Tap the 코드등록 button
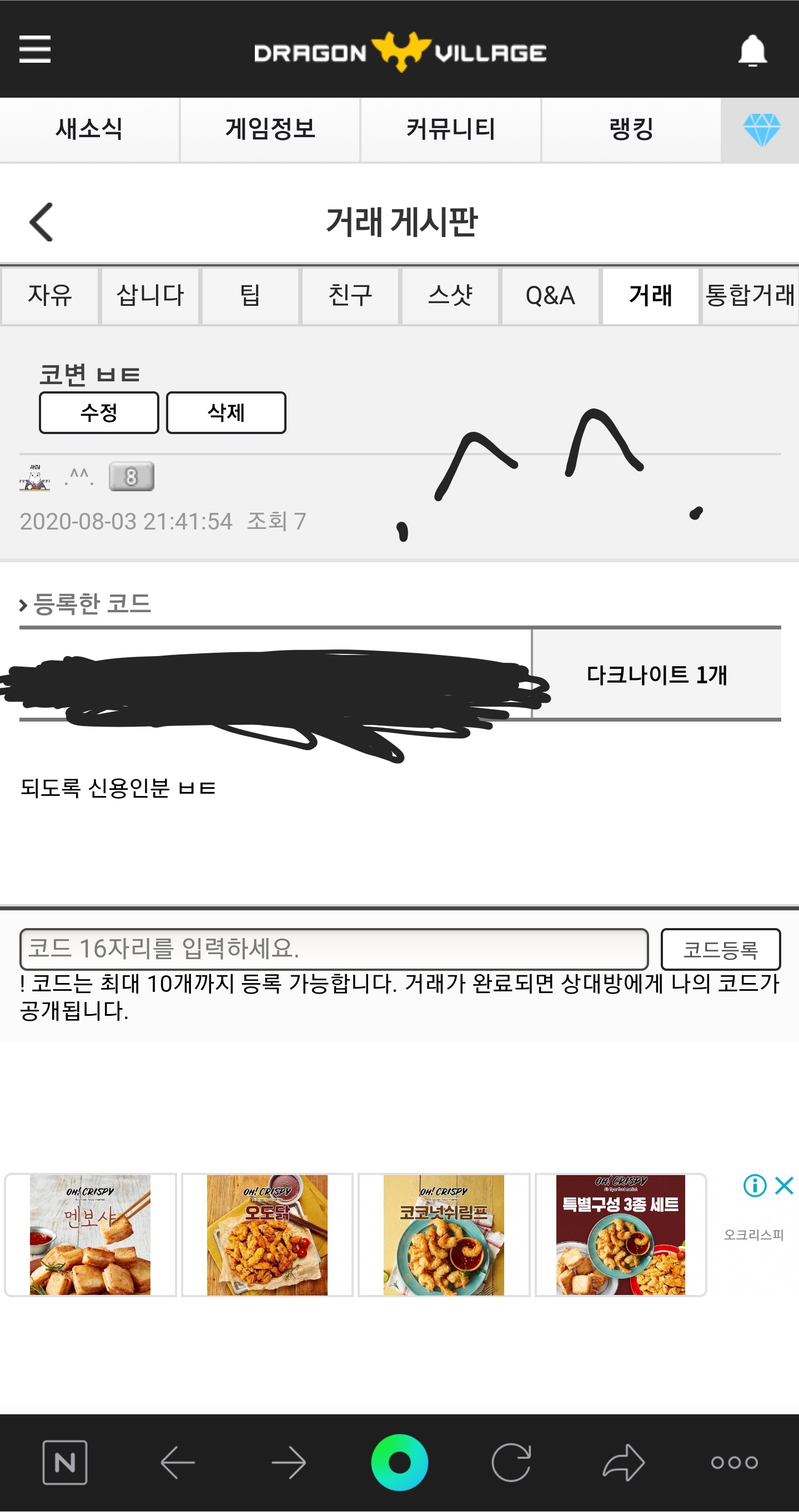This screenshot has width=799, height=1512. [x=720, y=949]
